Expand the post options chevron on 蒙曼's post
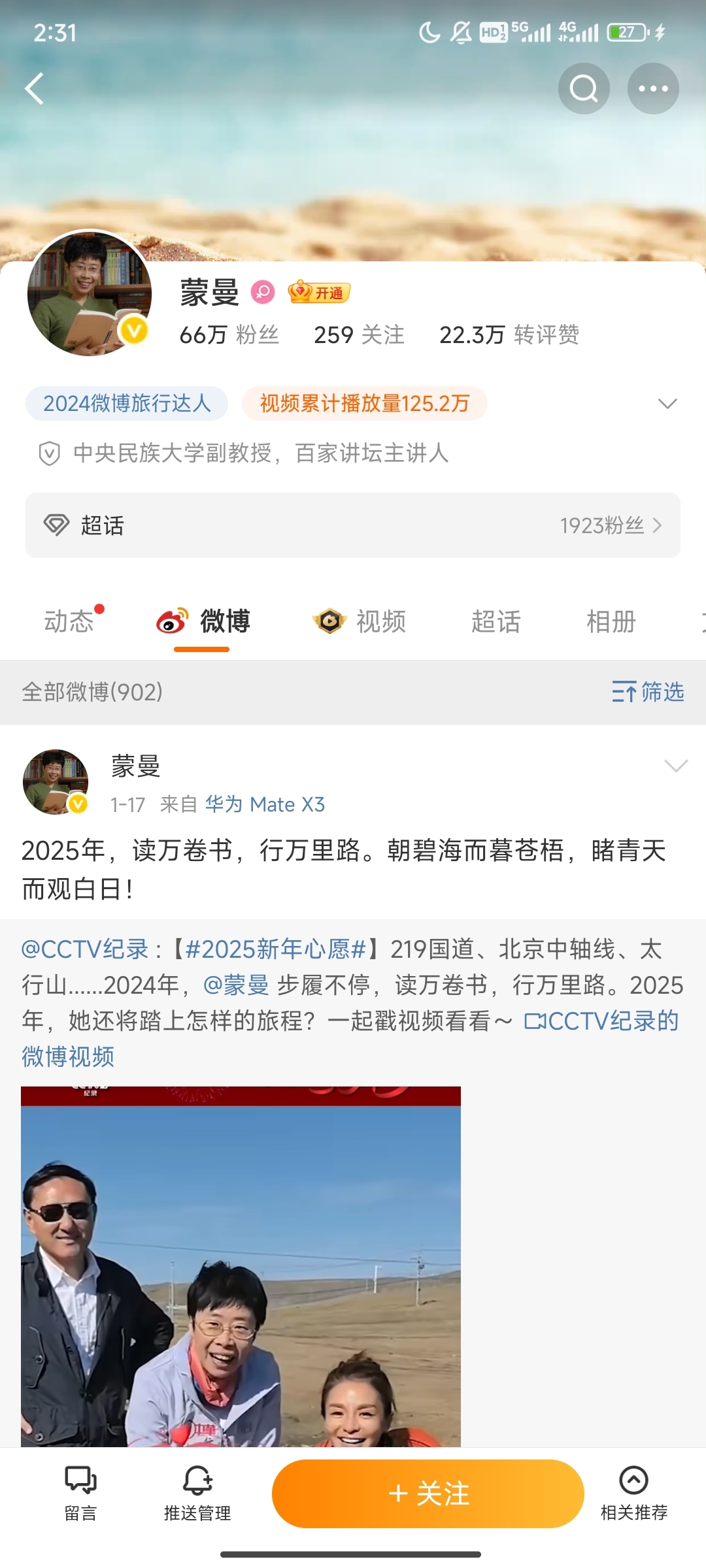 (675, 766)
